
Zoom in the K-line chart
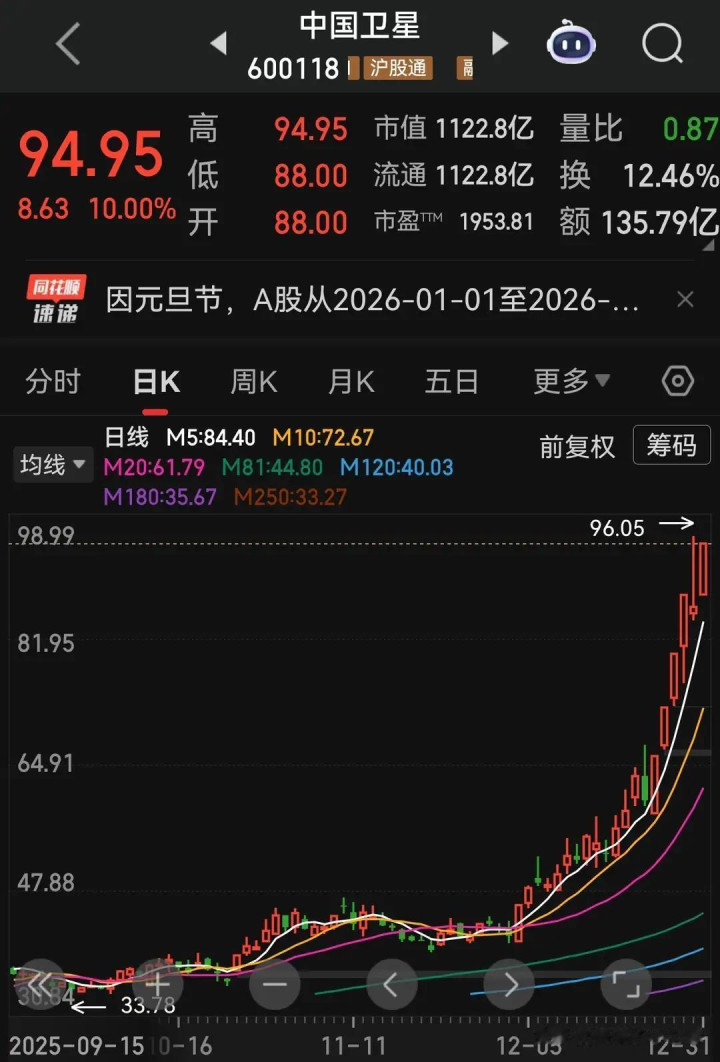click(157, 984)
